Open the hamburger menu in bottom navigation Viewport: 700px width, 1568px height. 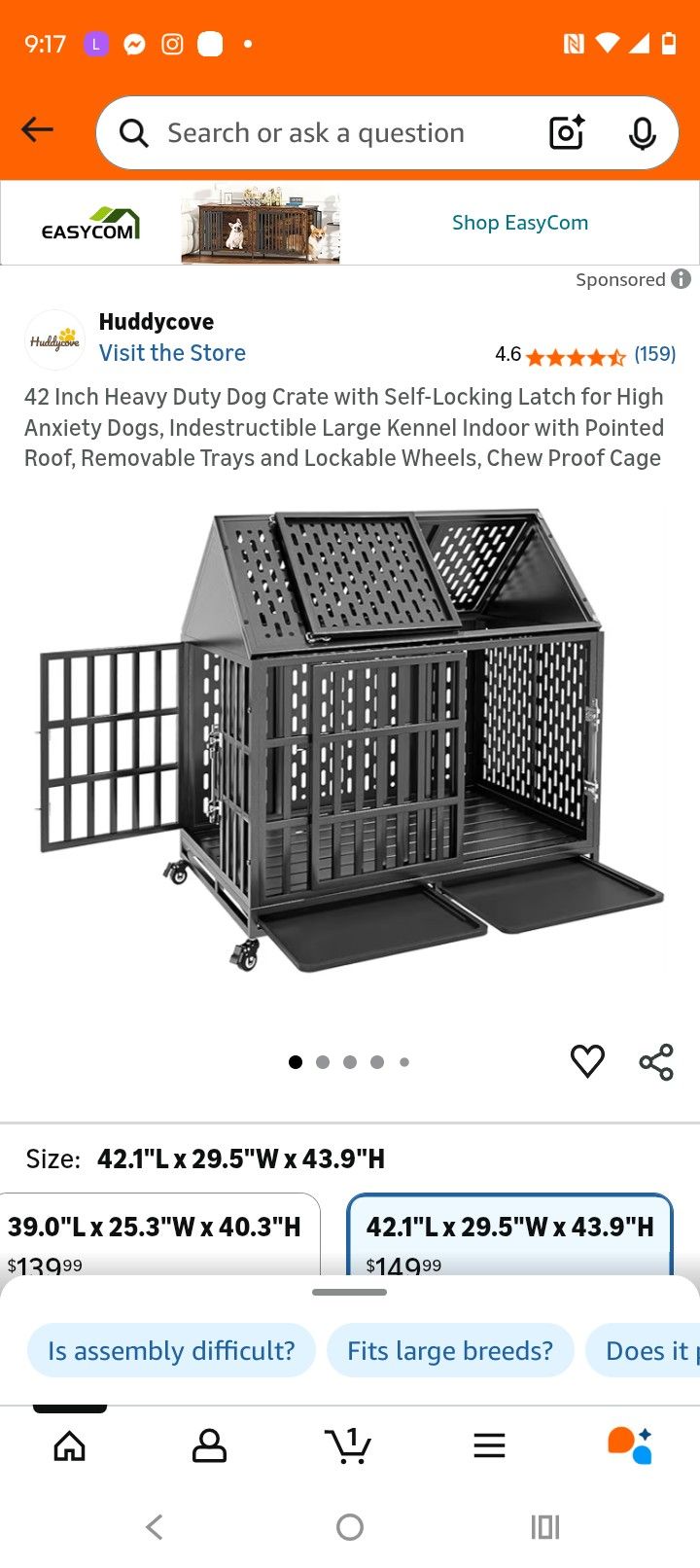coord(489,1445)
